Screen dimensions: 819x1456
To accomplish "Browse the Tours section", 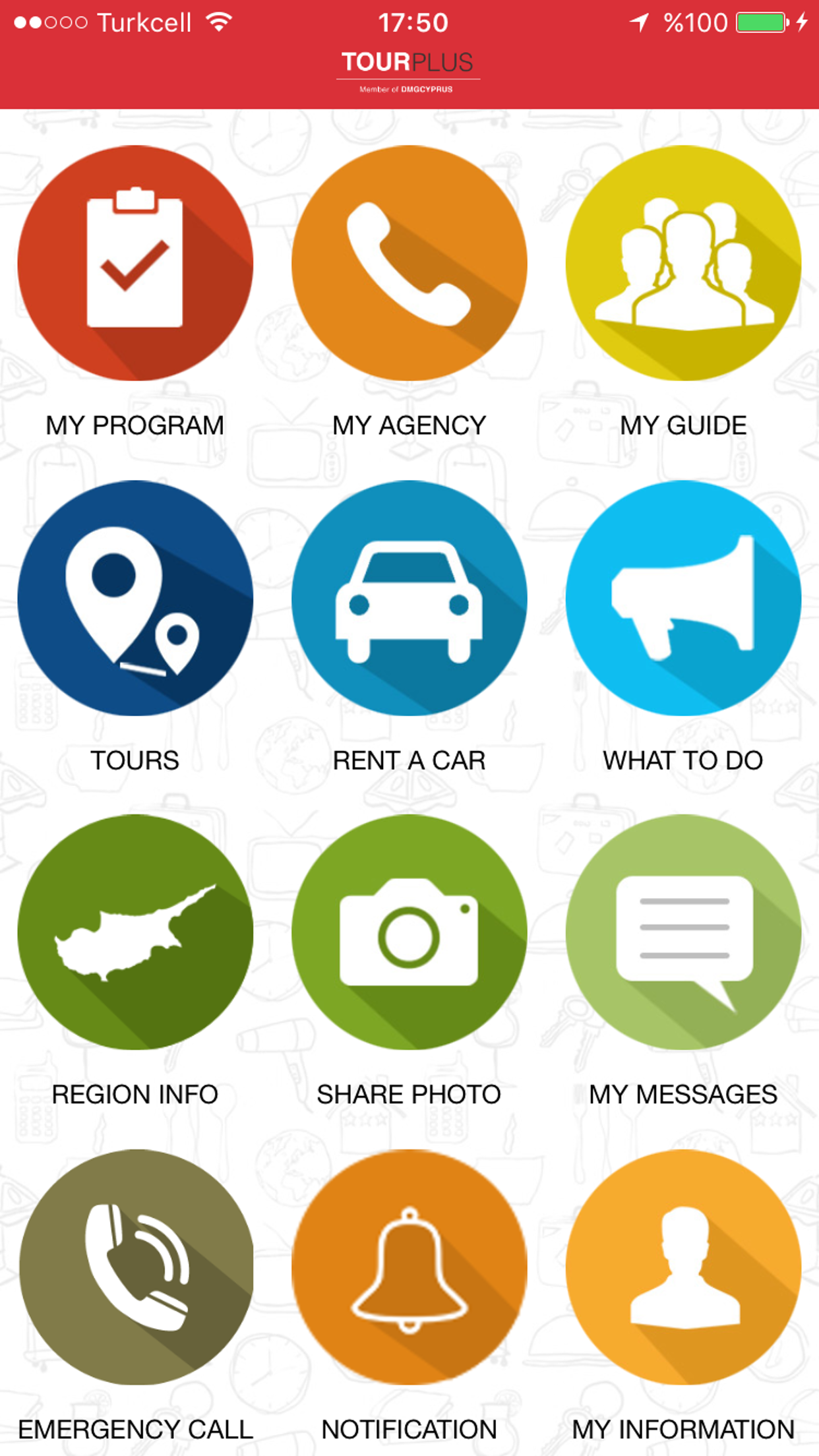I will click(135, 598).
